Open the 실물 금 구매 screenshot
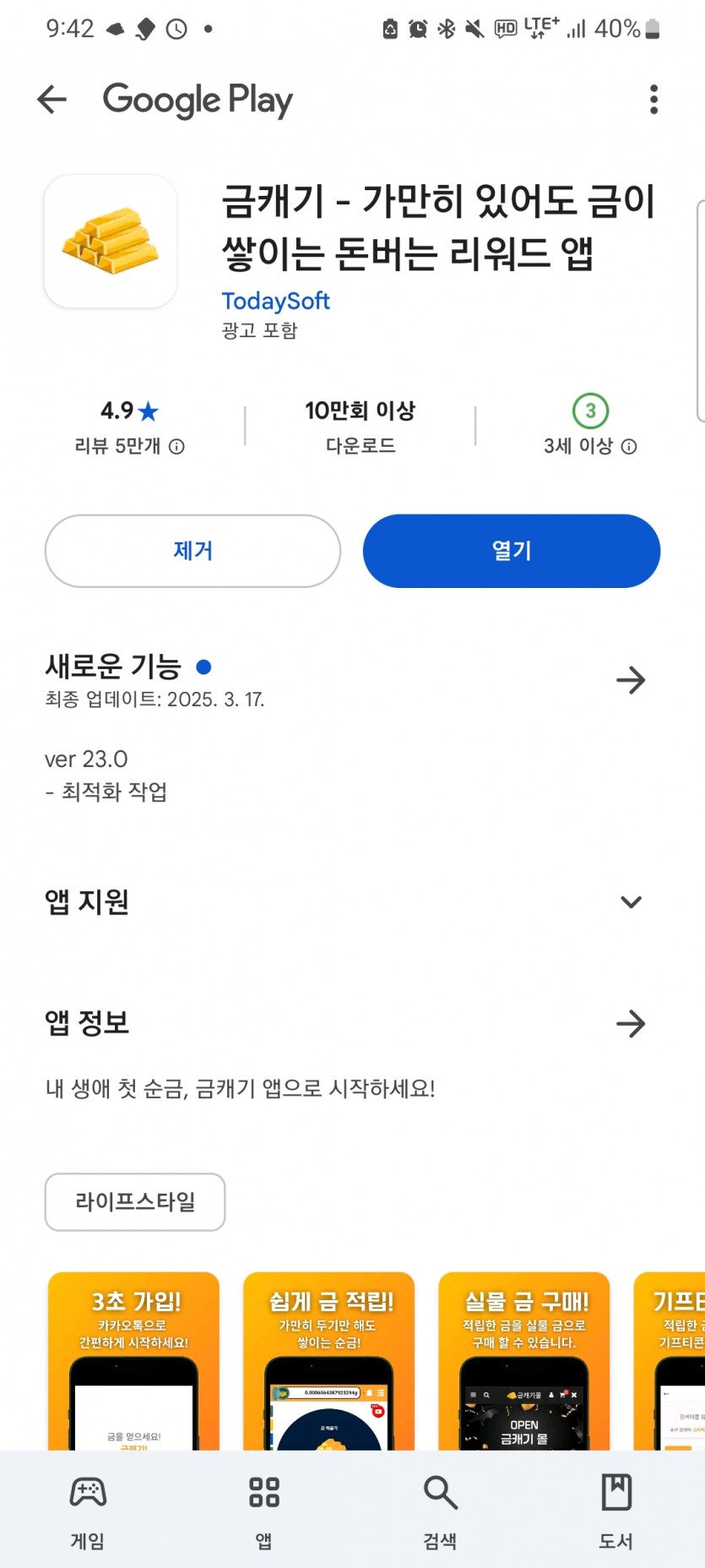This screenshot has height=1568, width=705. tap(524, 1361)
